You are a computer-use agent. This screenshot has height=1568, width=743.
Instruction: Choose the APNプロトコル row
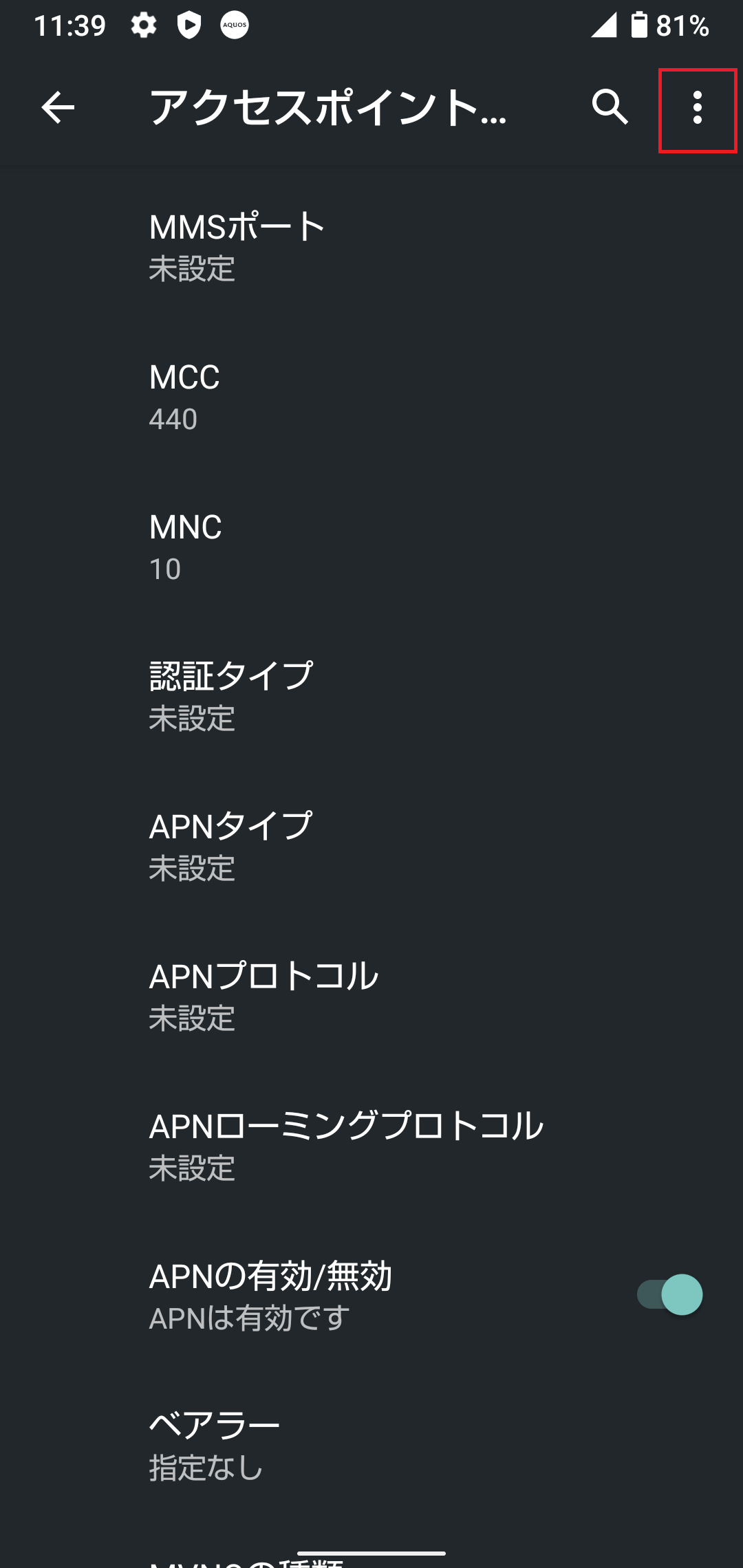coord(371,997)
